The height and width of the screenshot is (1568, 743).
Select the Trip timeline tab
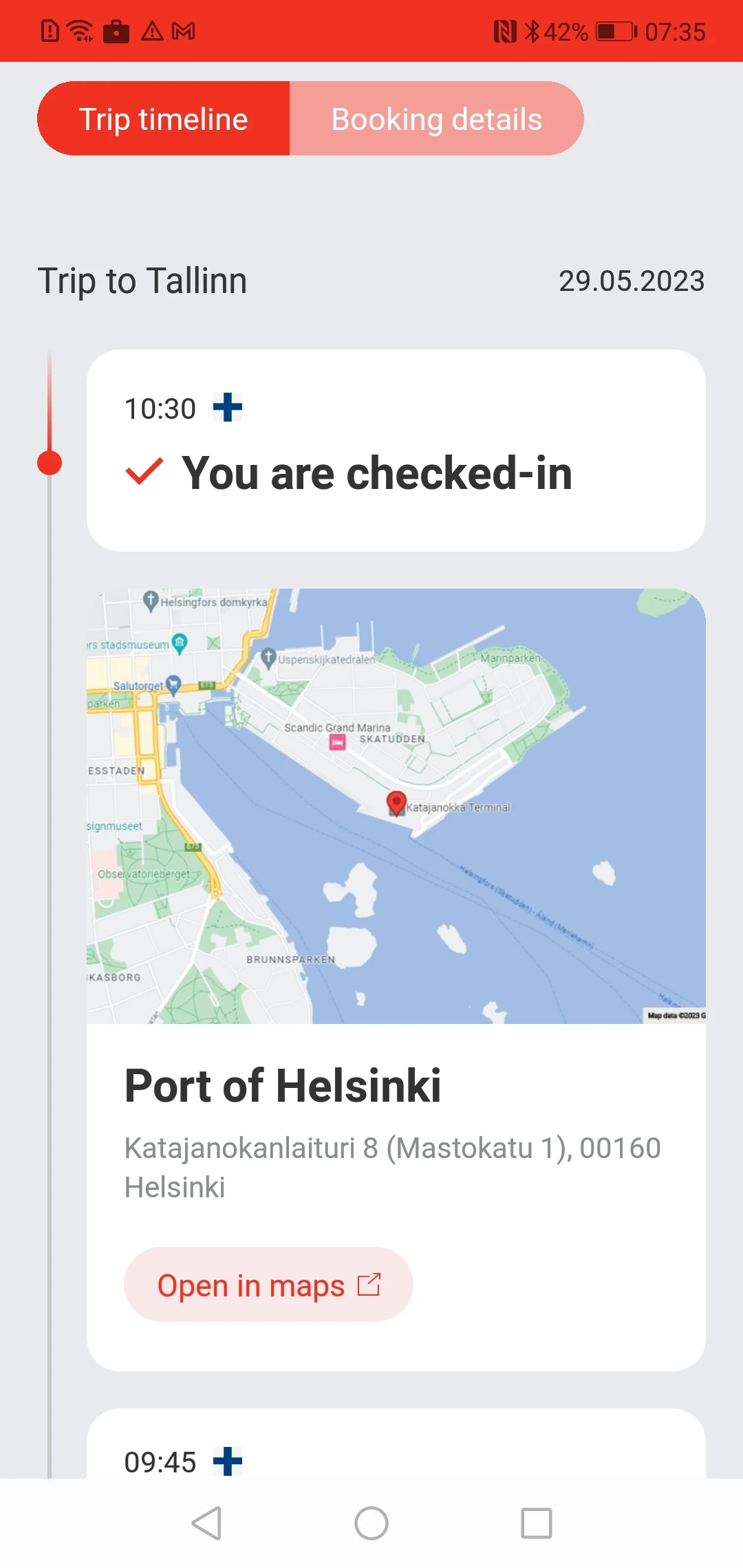click(164, 118)
